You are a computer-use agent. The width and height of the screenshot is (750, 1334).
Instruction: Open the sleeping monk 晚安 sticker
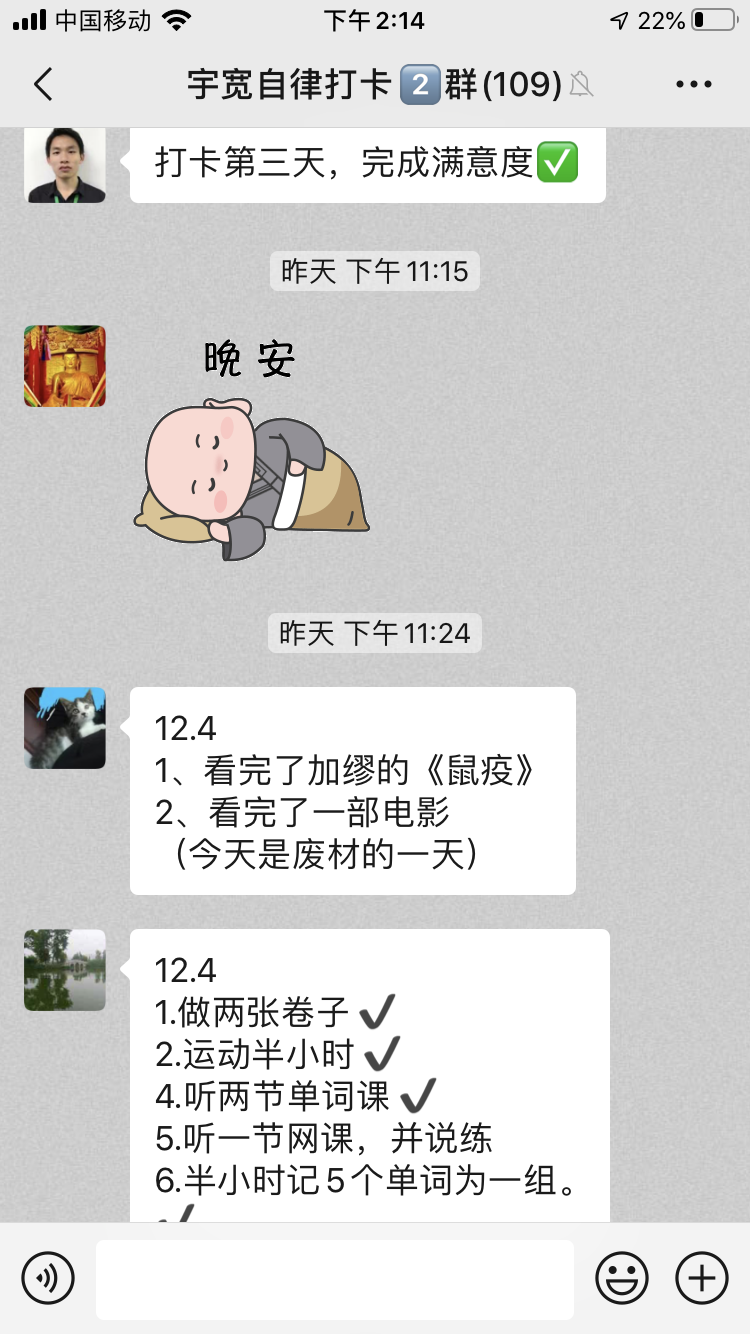coord(252,450)
